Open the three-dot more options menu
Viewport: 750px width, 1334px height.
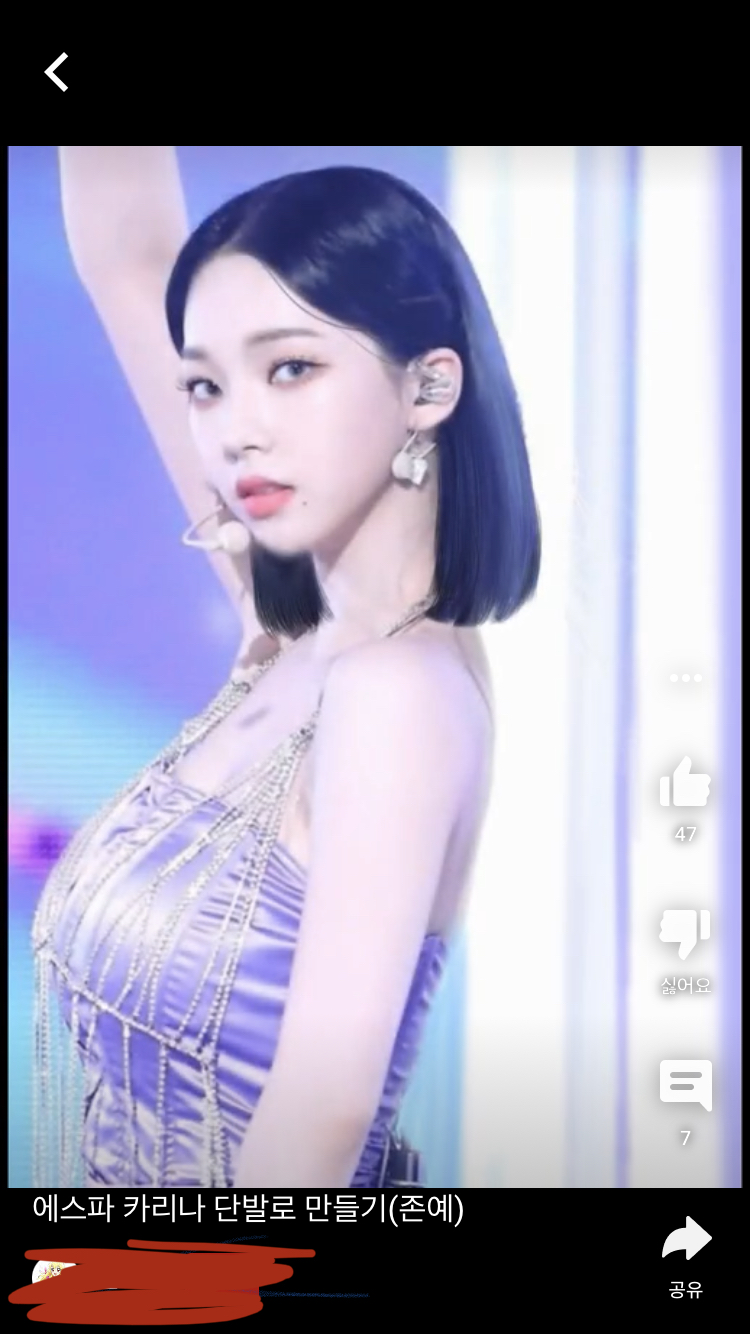(x=686, y=678)
